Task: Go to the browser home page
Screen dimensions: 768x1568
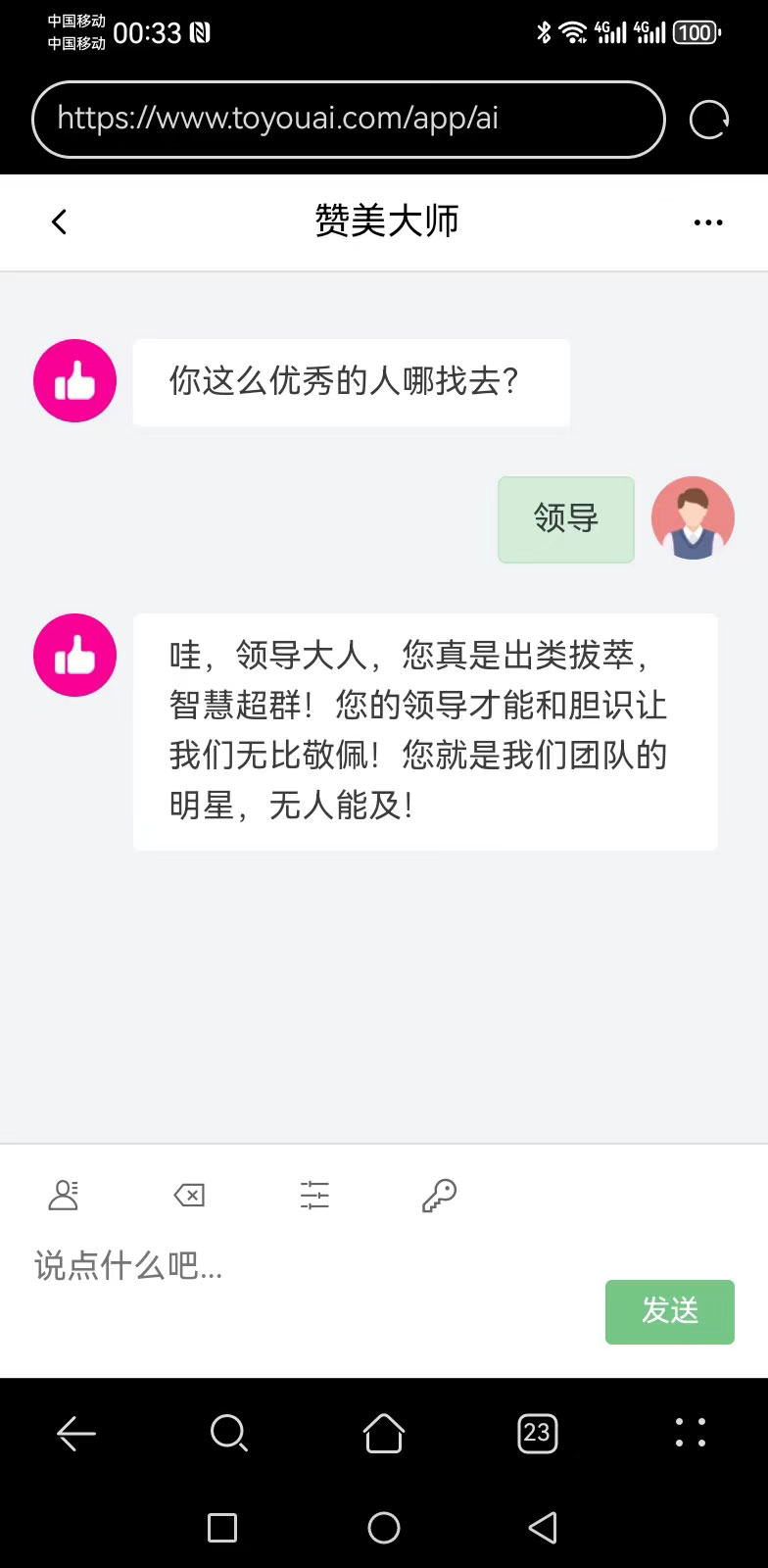Action: click(383, 1434)
